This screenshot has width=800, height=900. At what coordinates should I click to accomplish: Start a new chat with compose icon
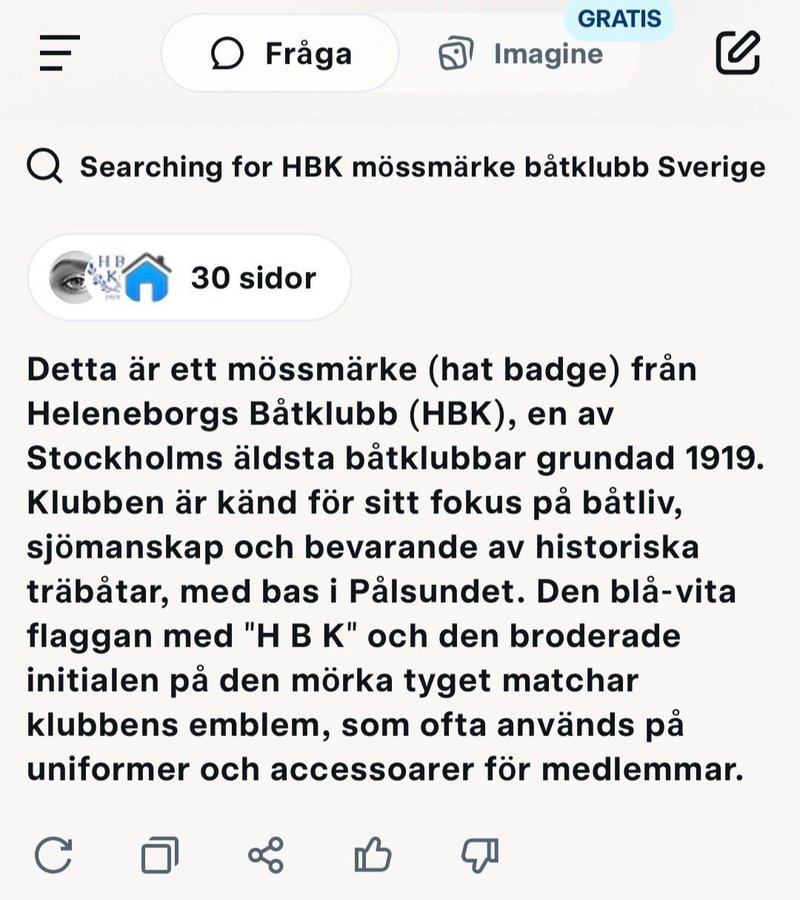pyautogui.click(x=738, y=53)
